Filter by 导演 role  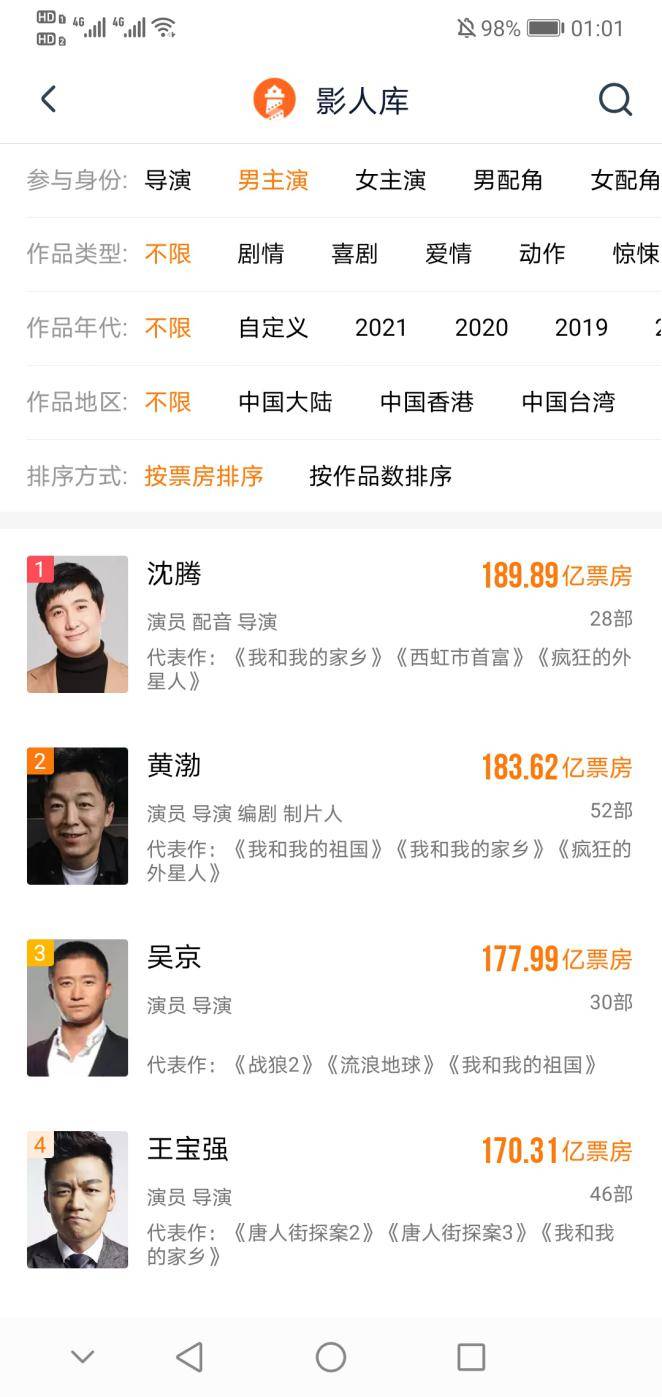pos(167,180)
